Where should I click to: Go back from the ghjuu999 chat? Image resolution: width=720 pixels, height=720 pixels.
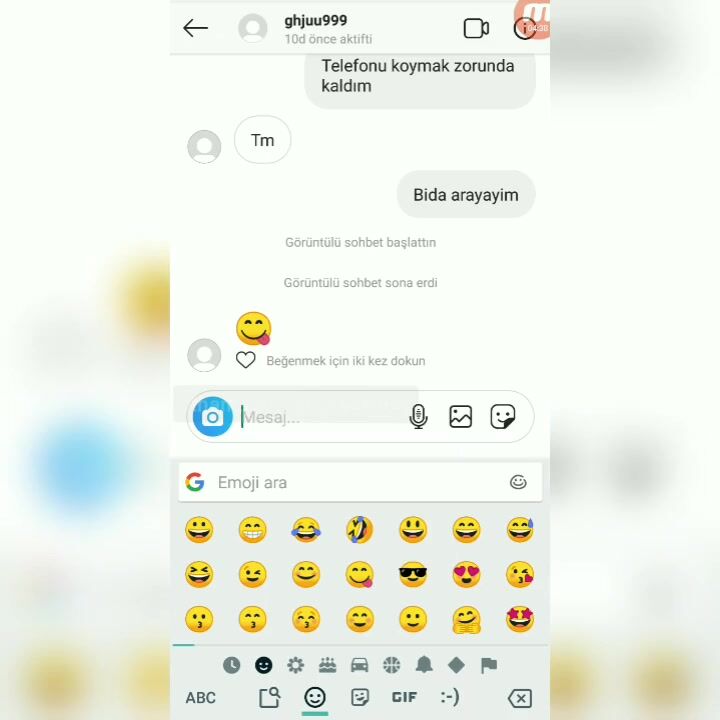click(x=196, y=28)
